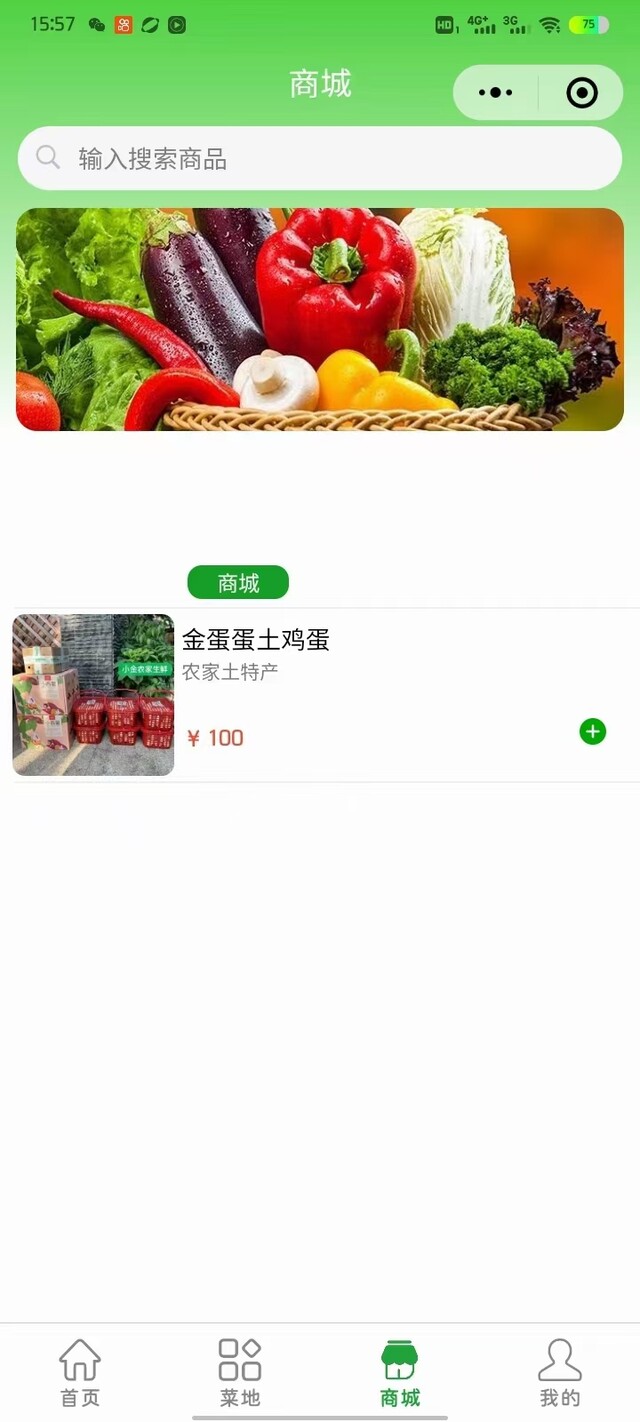640x1422 pixels.
Task: Go to the 菜地 tab
Action: pos(240,1372)
